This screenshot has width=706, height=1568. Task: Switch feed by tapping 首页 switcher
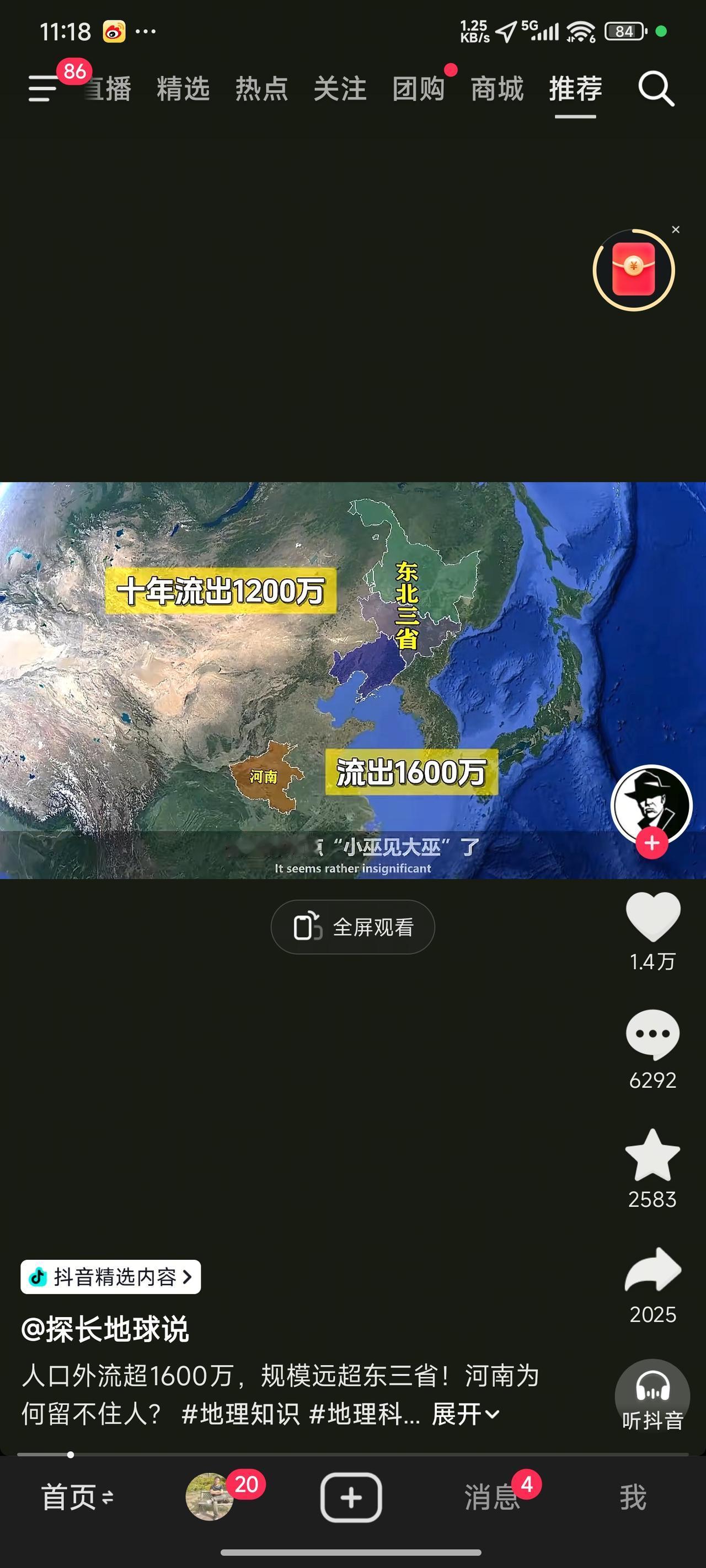coord(76,1497)
